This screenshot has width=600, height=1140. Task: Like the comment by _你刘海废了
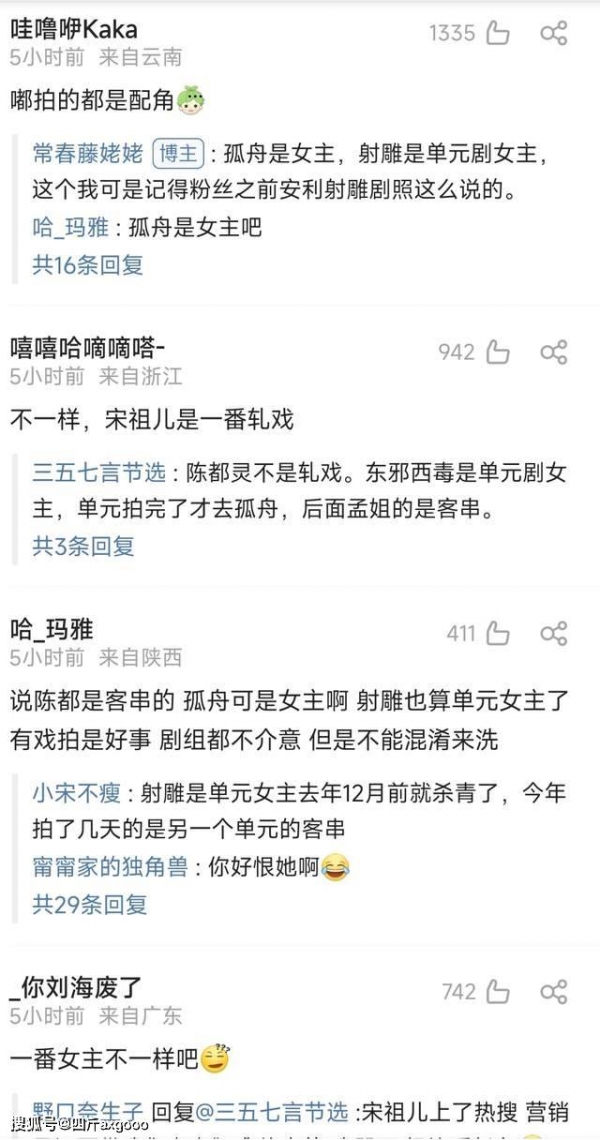click(x=497, y=991)
